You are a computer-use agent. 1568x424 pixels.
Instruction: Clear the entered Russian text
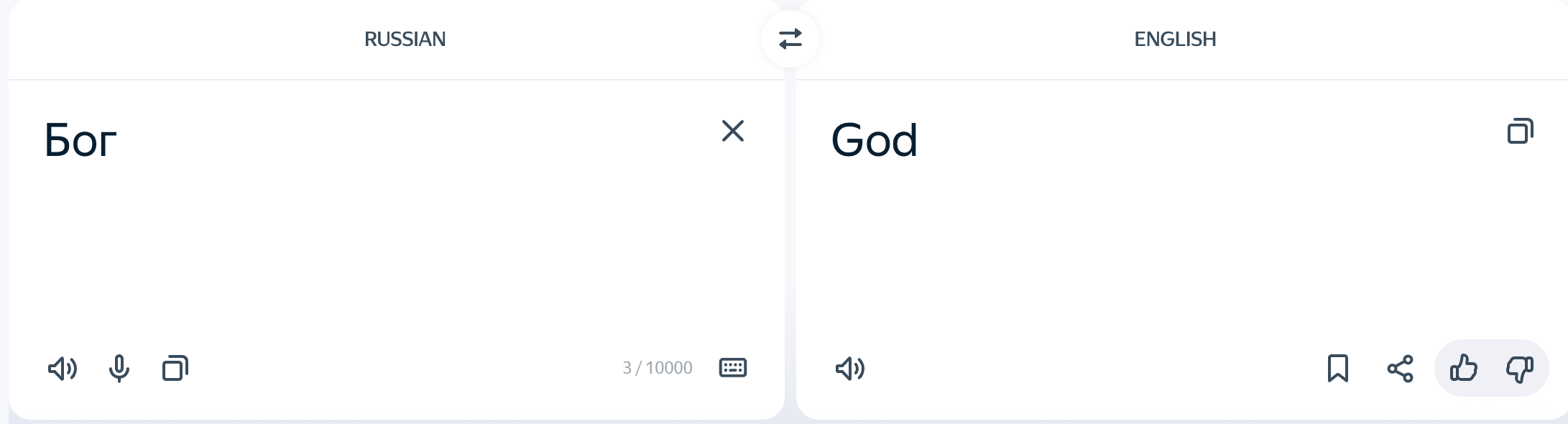tap(732, 131)
